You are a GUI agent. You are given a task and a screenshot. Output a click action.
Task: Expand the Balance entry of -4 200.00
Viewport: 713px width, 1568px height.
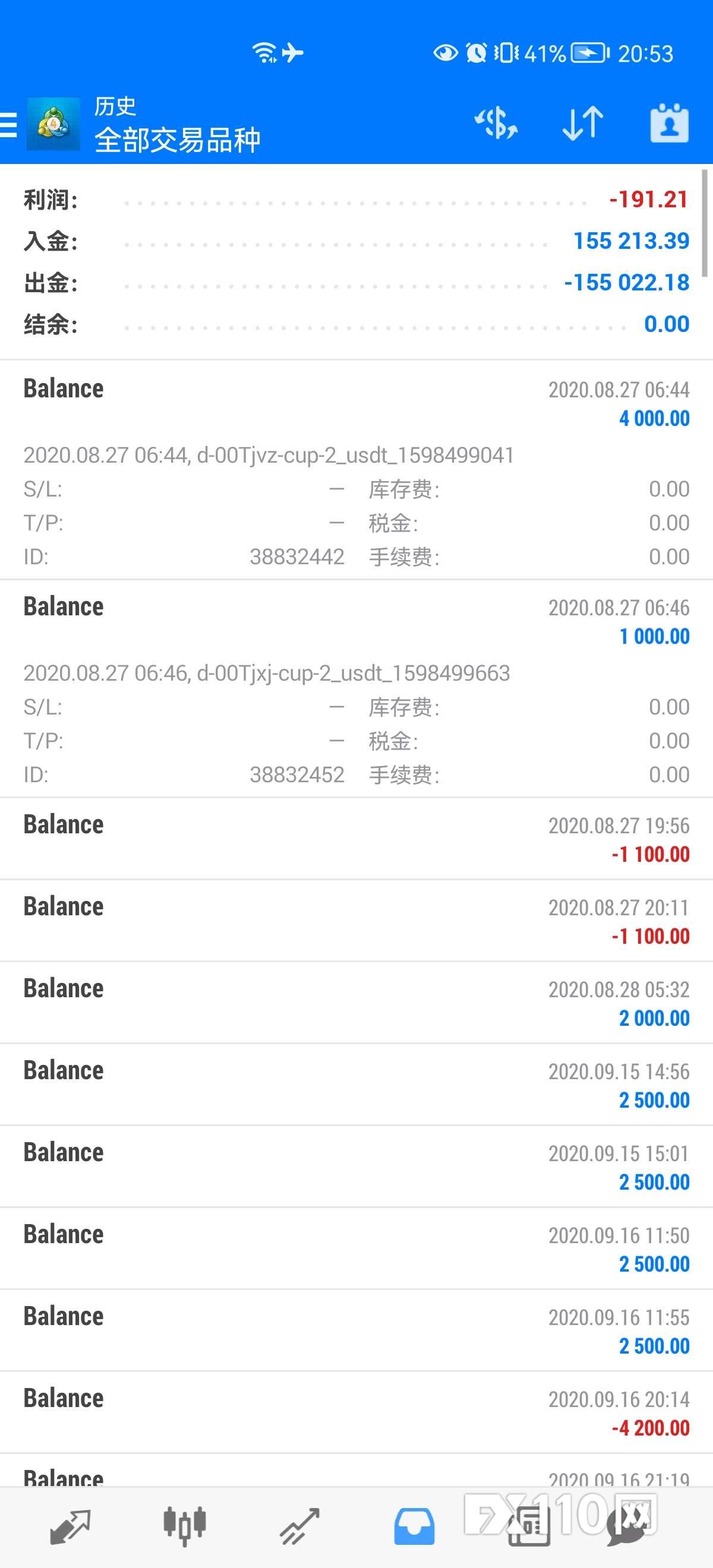356,1413
